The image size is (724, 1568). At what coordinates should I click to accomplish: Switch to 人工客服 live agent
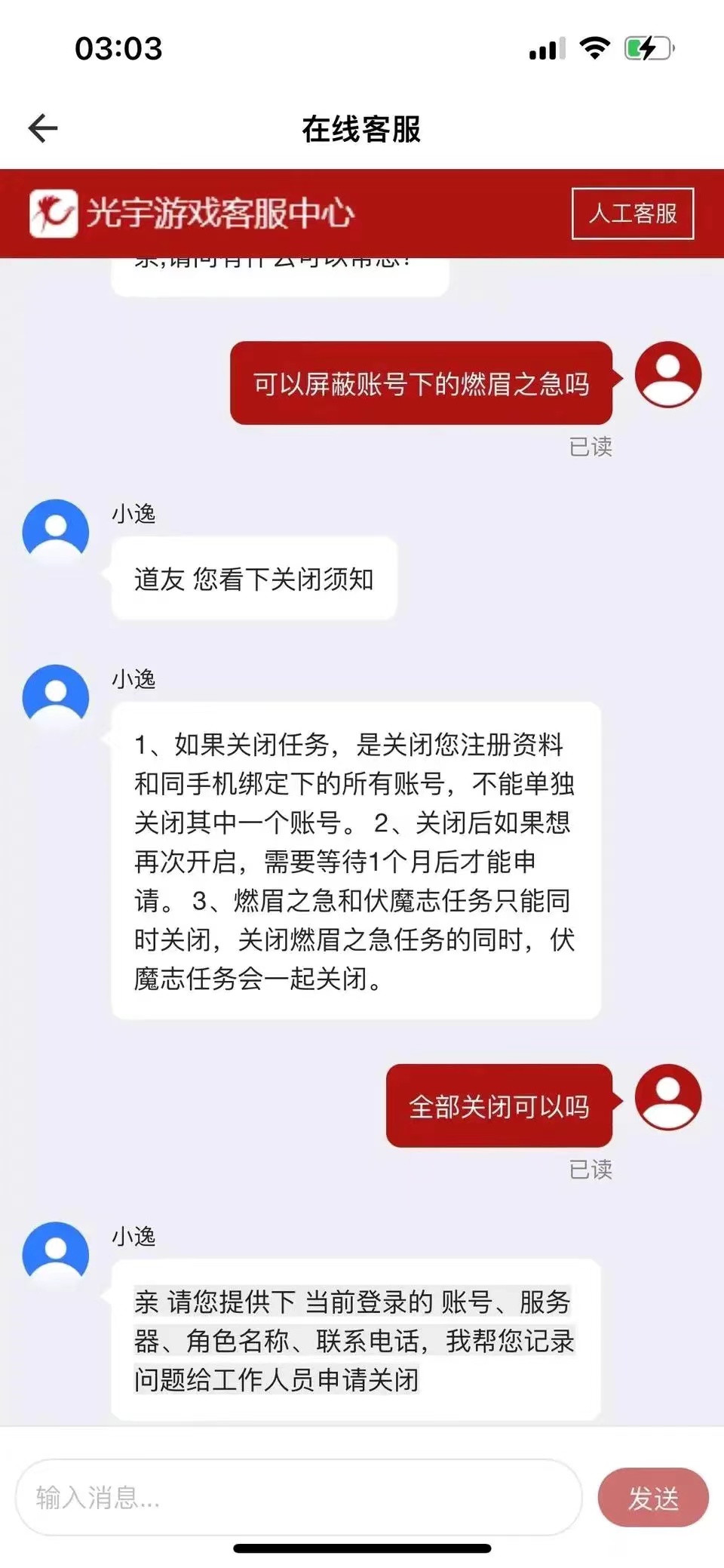click(x=632, y=214)
